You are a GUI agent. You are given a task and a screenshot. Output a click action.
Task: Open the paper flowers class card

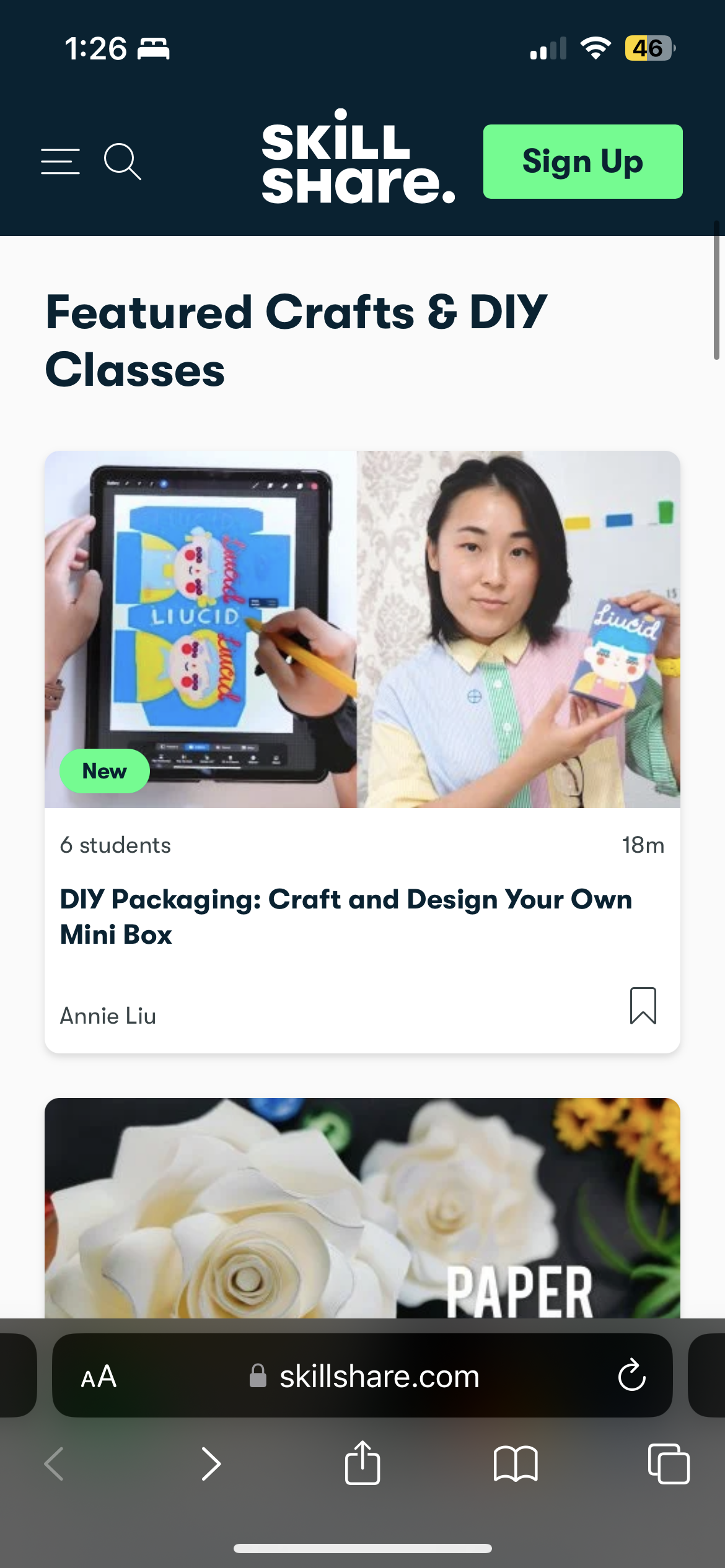click(362, 1208)
